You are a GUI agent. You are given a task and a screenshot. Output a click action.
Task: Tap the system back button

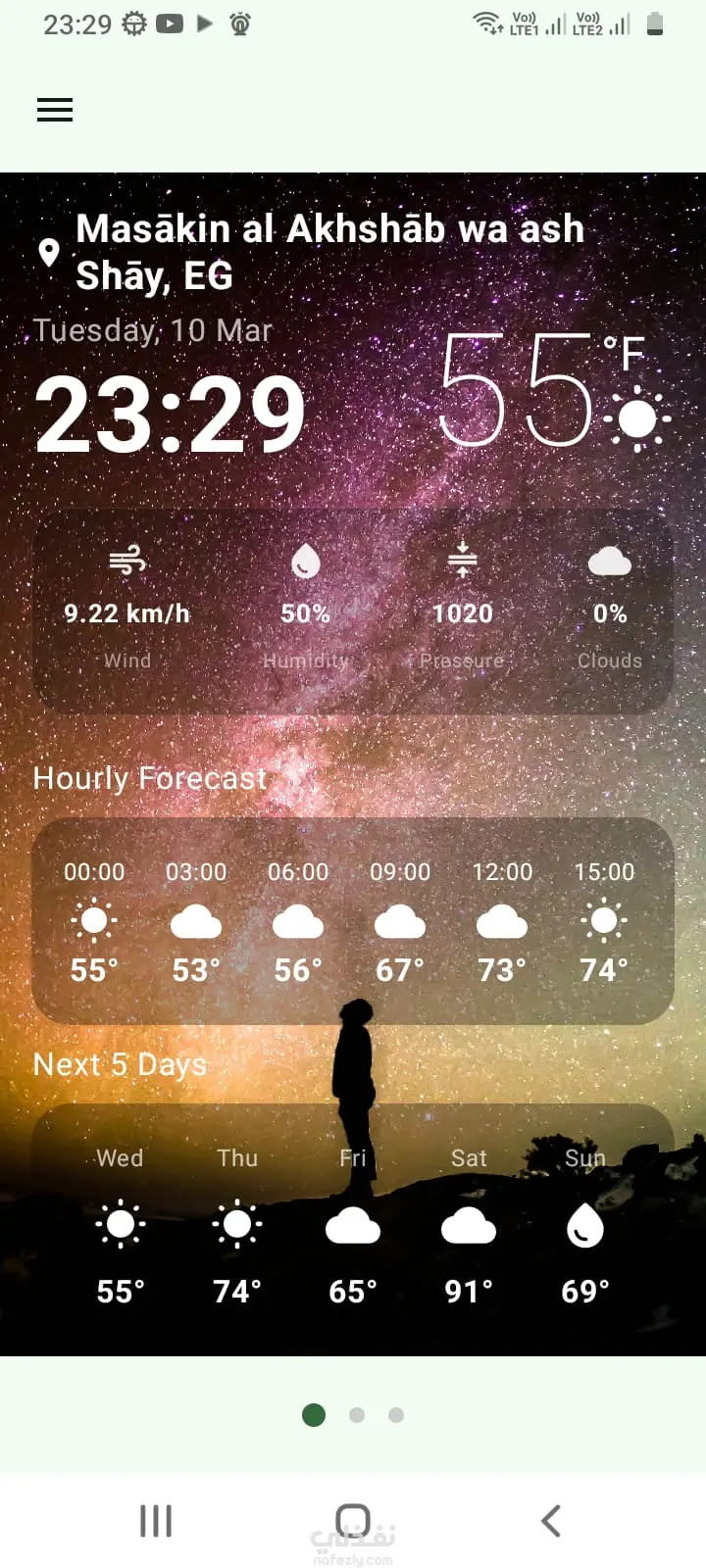(551, 1521)
